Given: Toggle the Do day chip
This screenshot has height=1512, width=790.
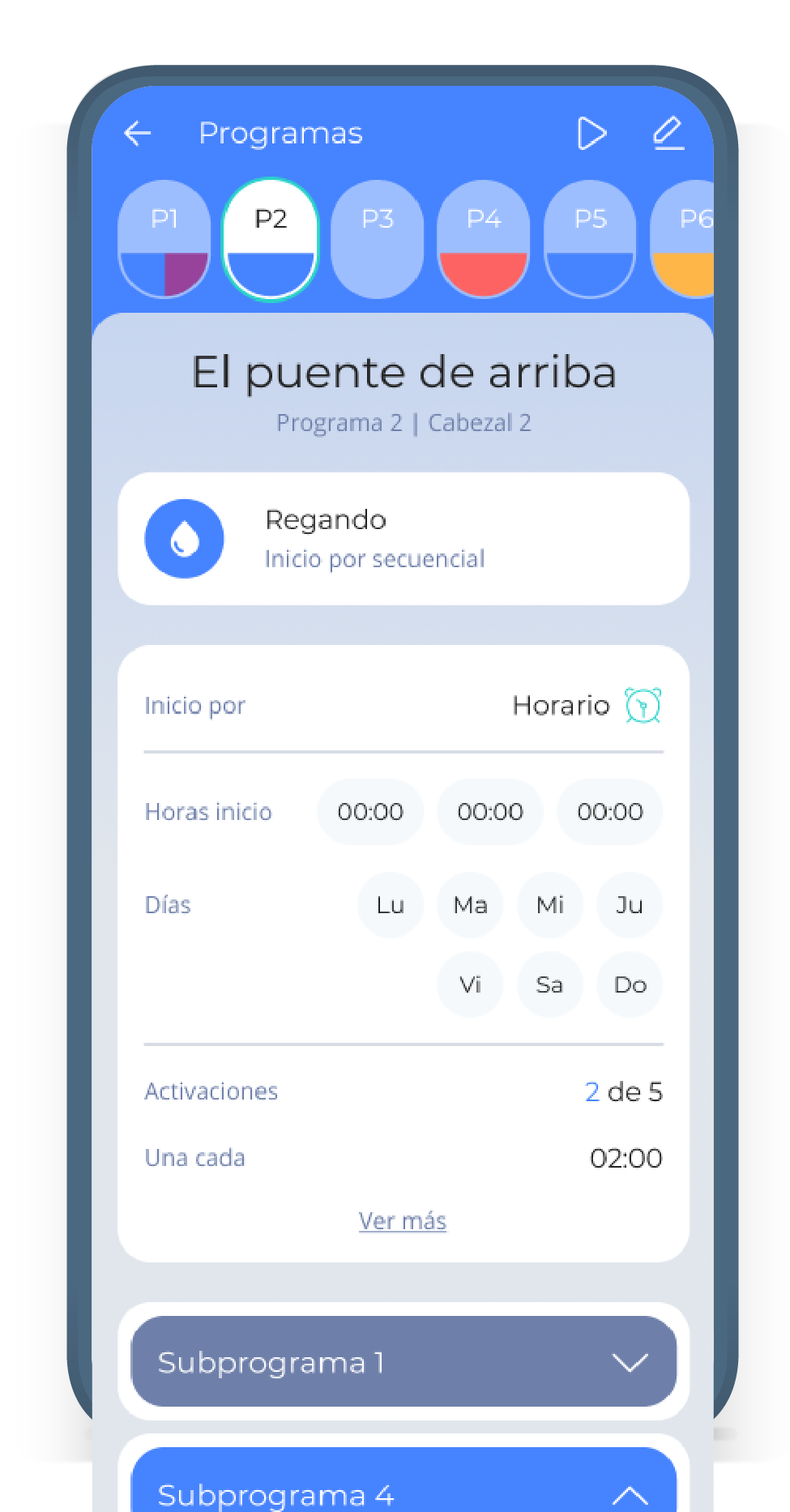Looking at the screenshot, I should tap(630, 985).
